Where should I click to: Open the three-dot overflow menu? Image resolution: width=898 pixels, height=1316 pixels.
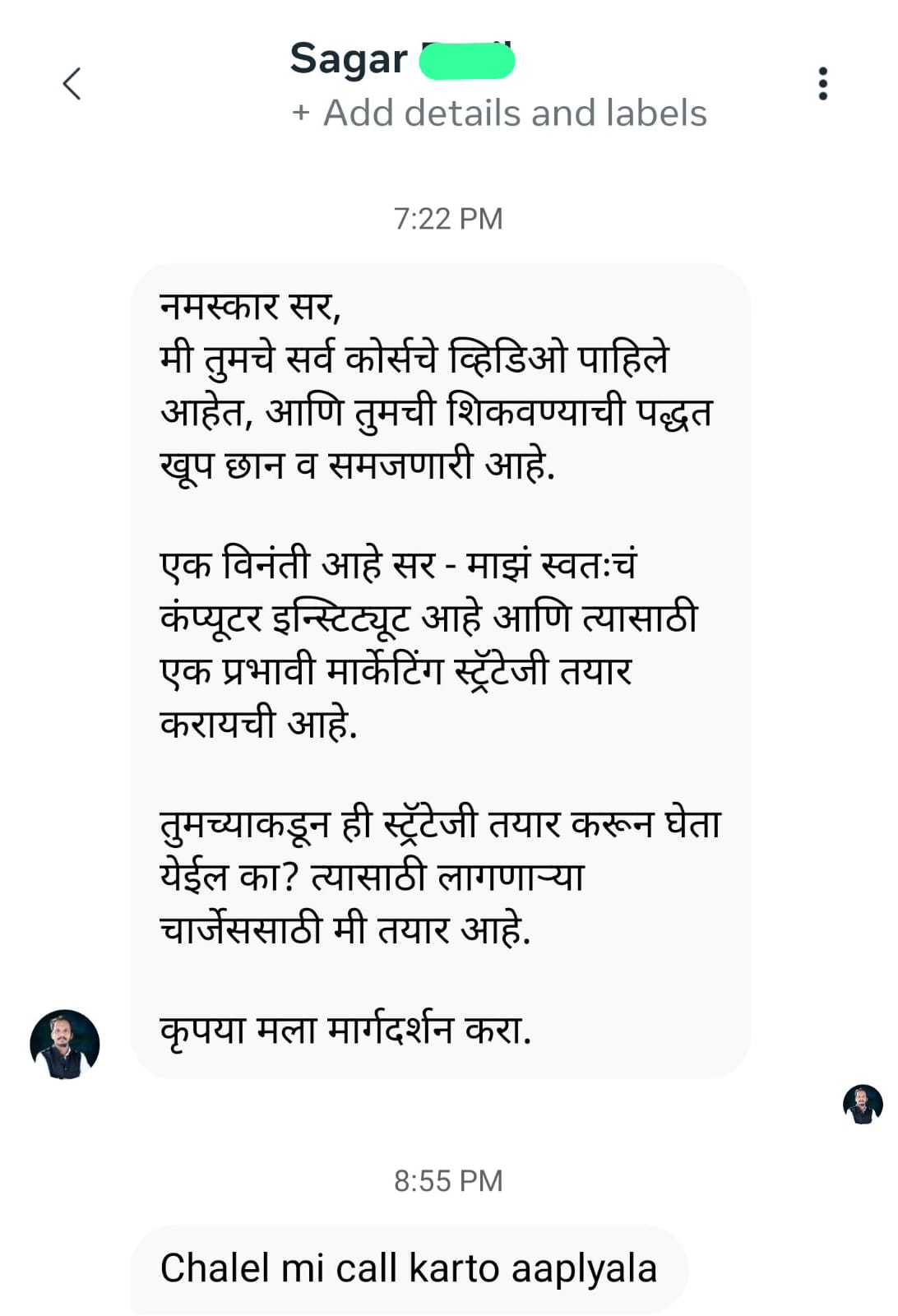pos(822,84)
